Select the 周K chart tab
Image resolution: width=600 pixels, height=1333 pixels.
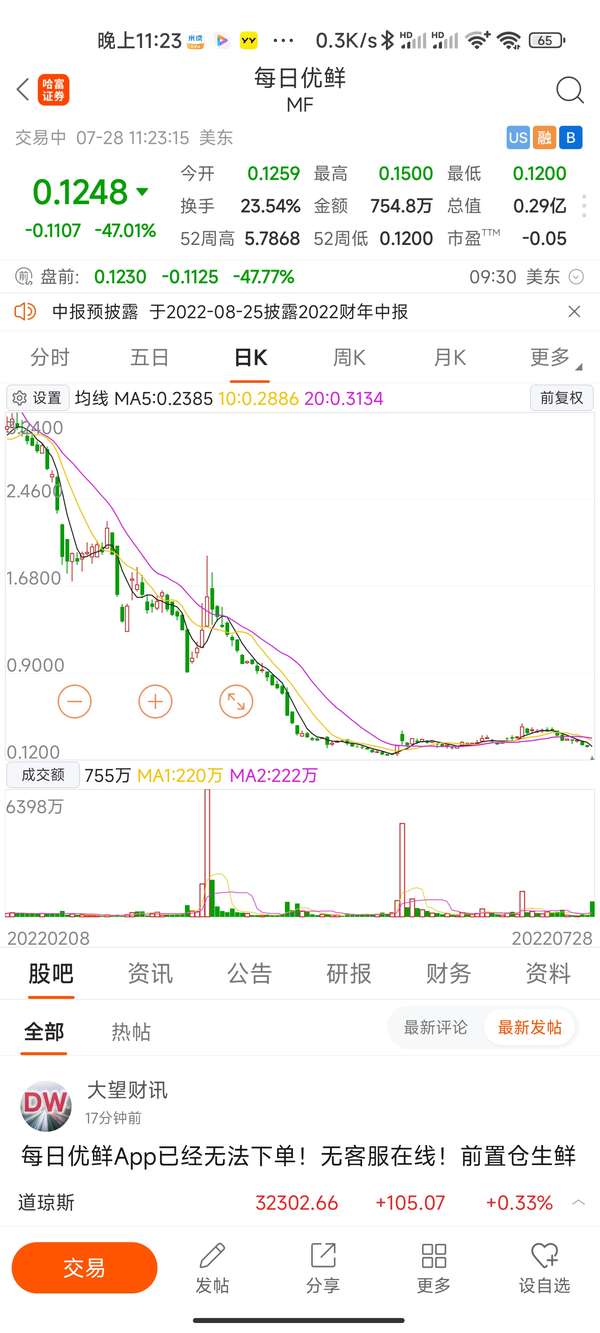[349, 357]
